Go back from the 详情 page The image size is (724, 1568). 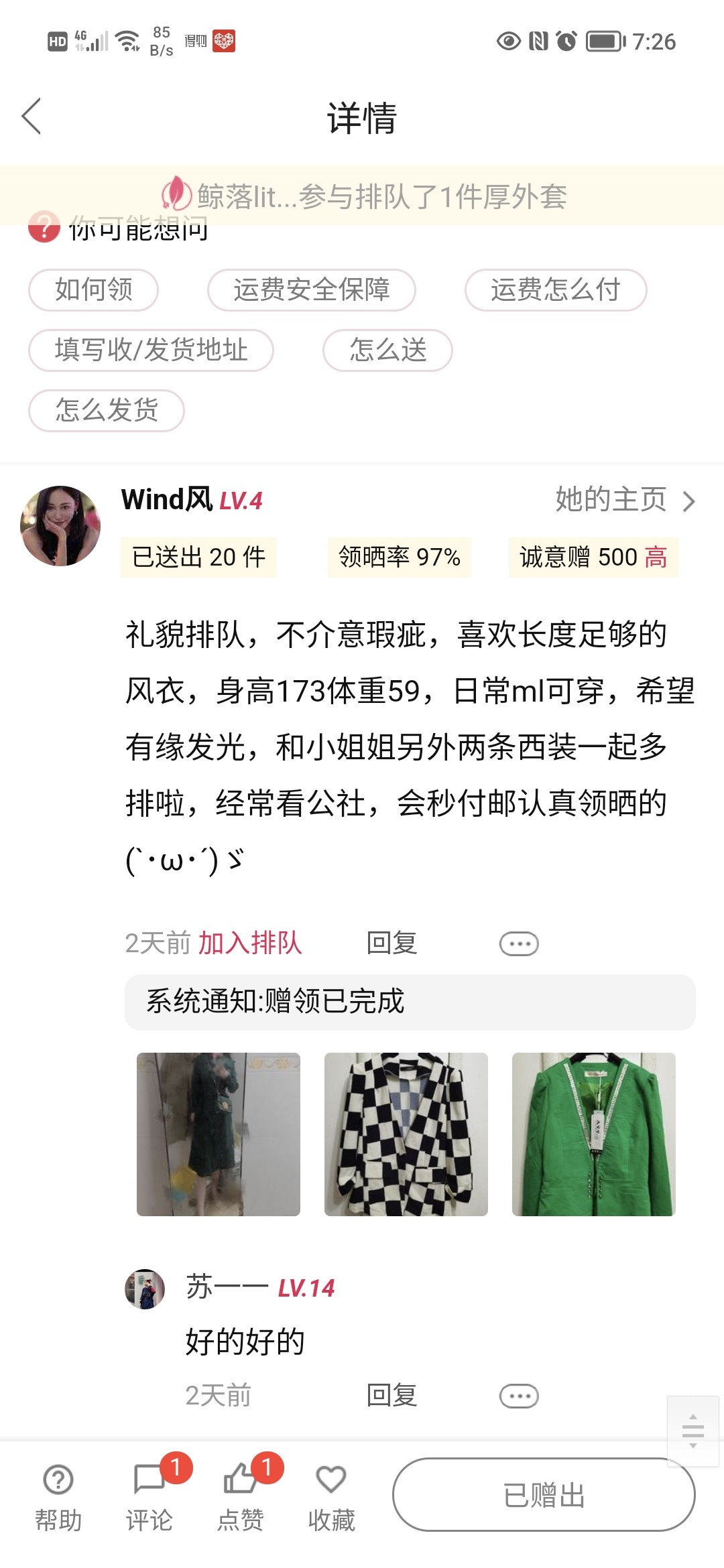32,117
